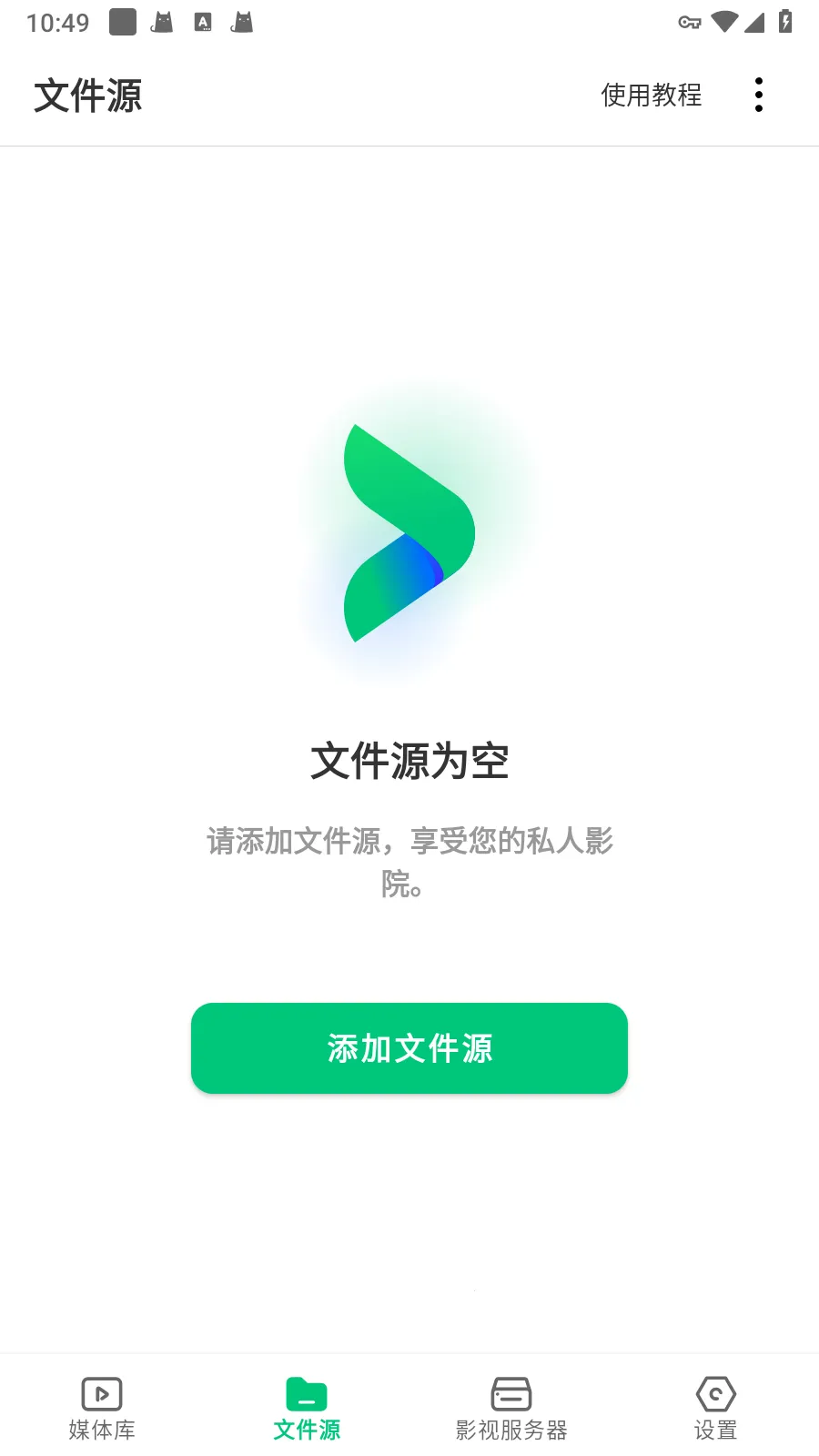Go to the 影视服务器 tab

[511, 1408]
